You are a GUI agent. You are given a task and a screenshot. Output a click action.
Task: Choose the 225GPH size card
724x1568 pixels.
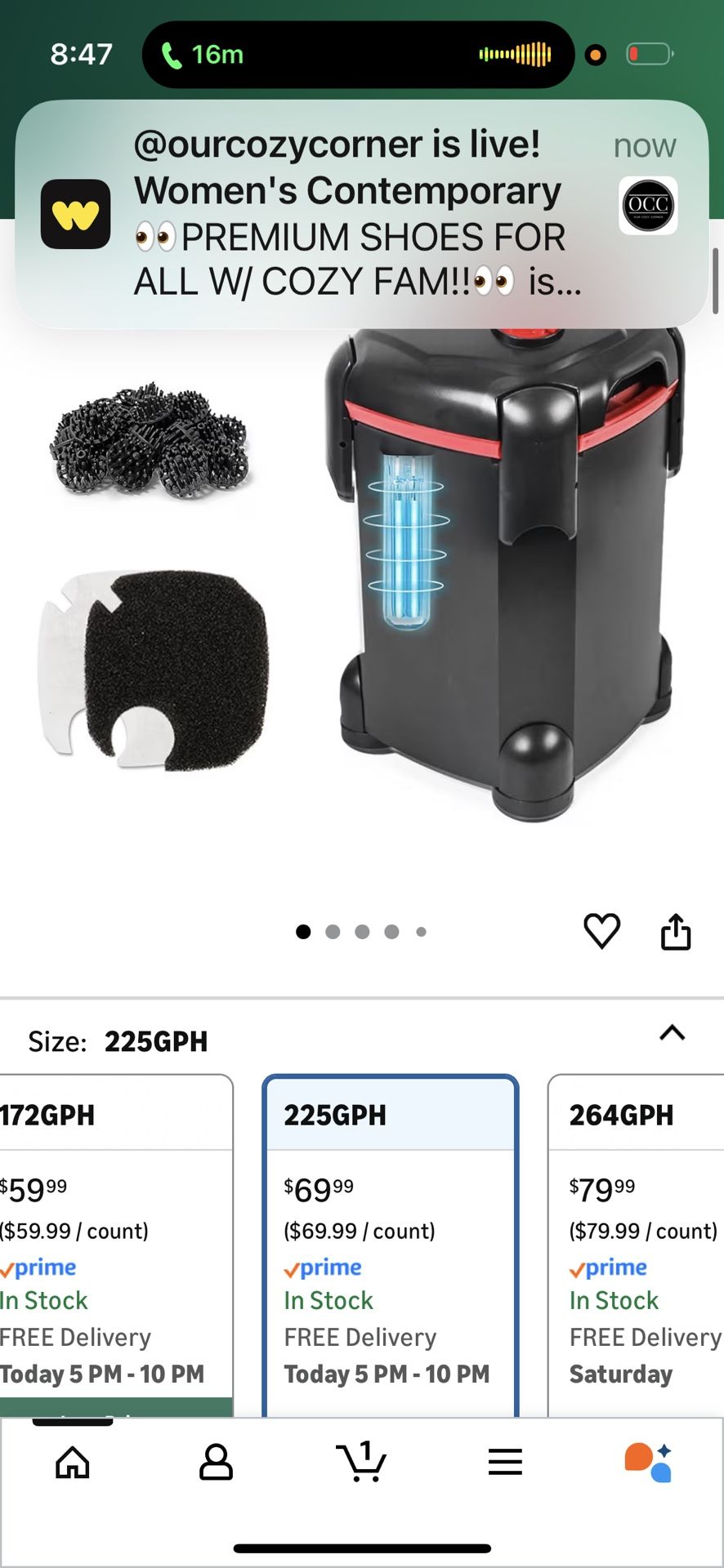click(390, 1241)
